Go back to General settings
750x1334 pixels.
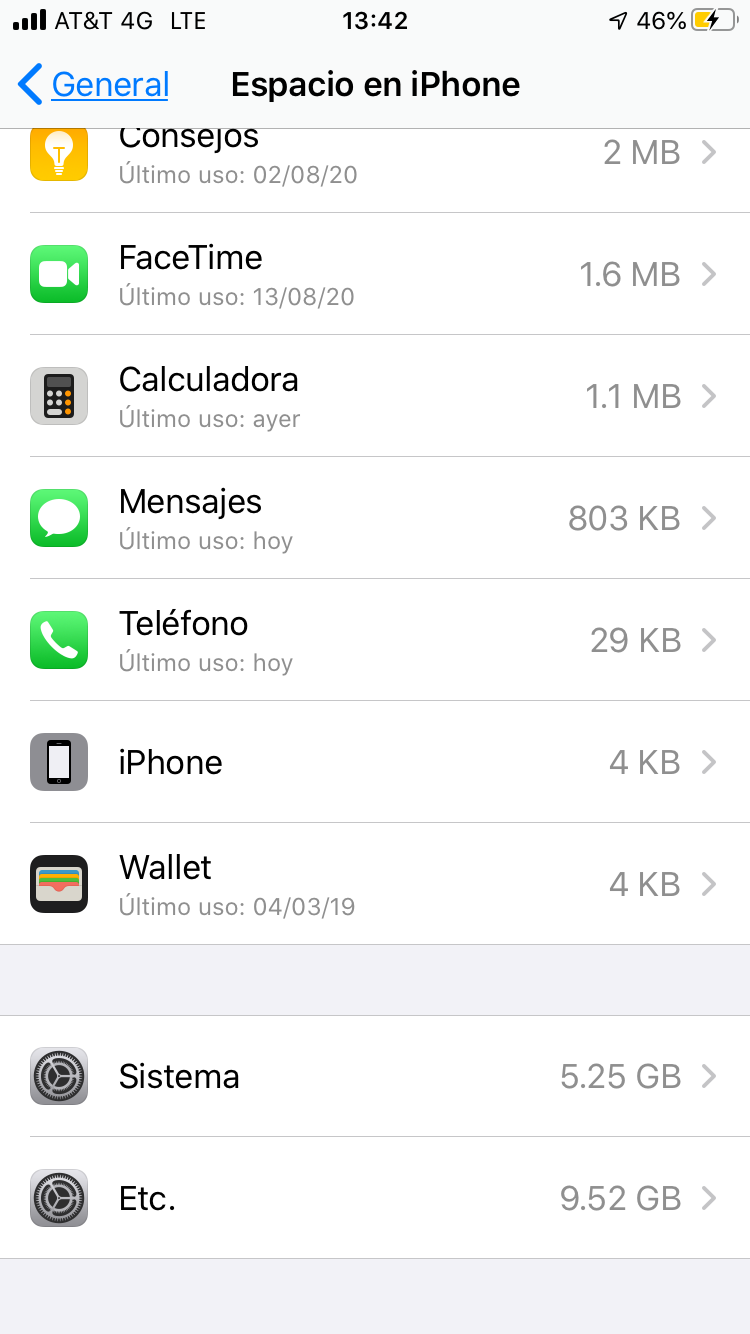94,85
